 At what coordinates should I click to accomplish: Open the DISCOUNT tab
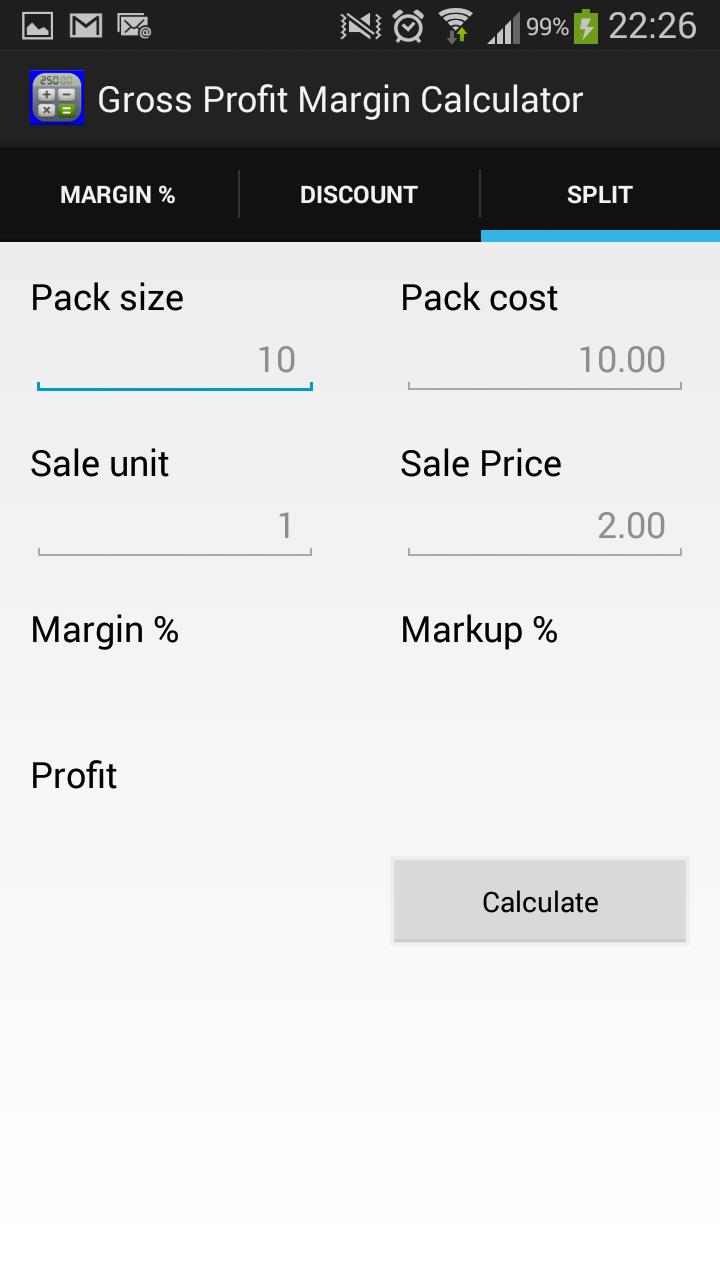[x=359, y=194]
